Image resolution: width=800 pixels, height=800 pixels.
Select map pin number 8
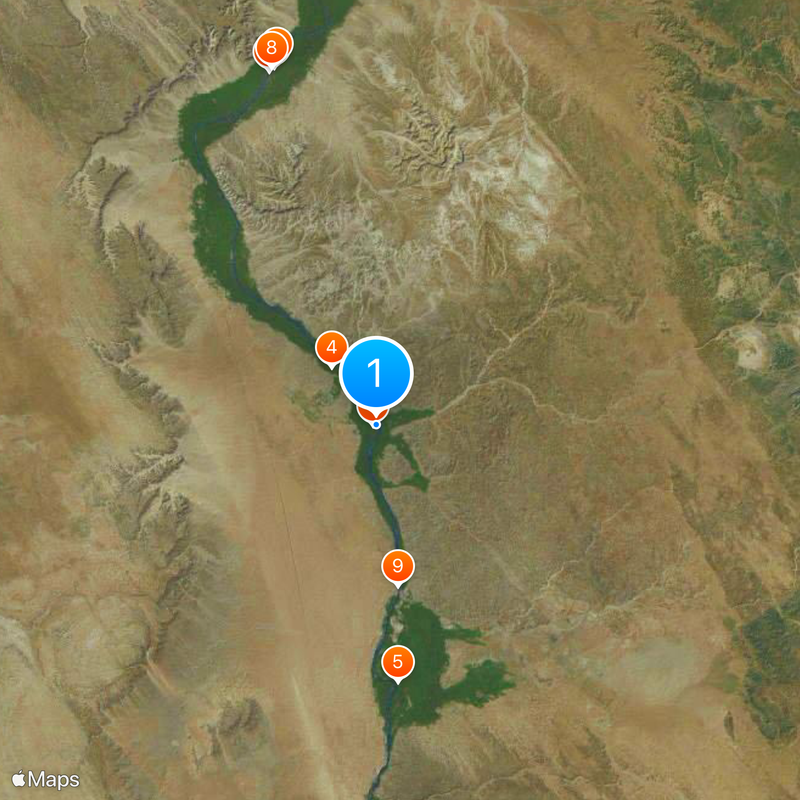tap(271, 48)
